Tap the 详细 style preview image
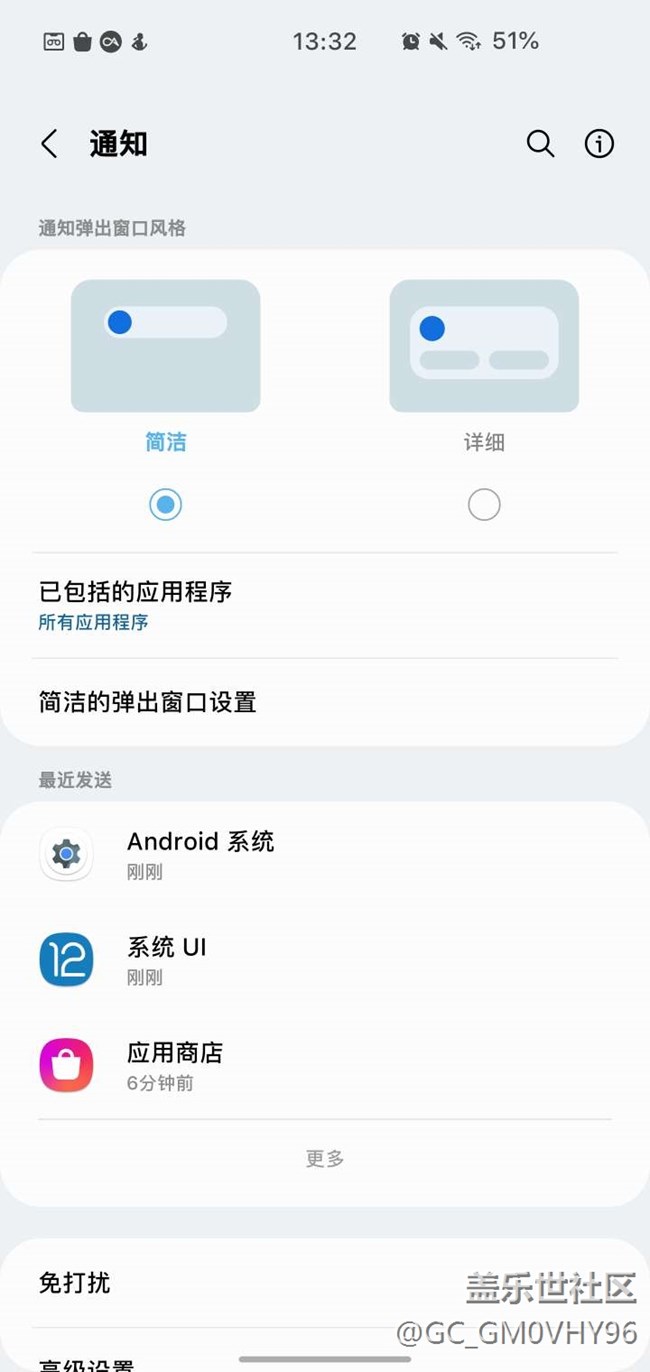650x1372 pixels. coord(484,346)
